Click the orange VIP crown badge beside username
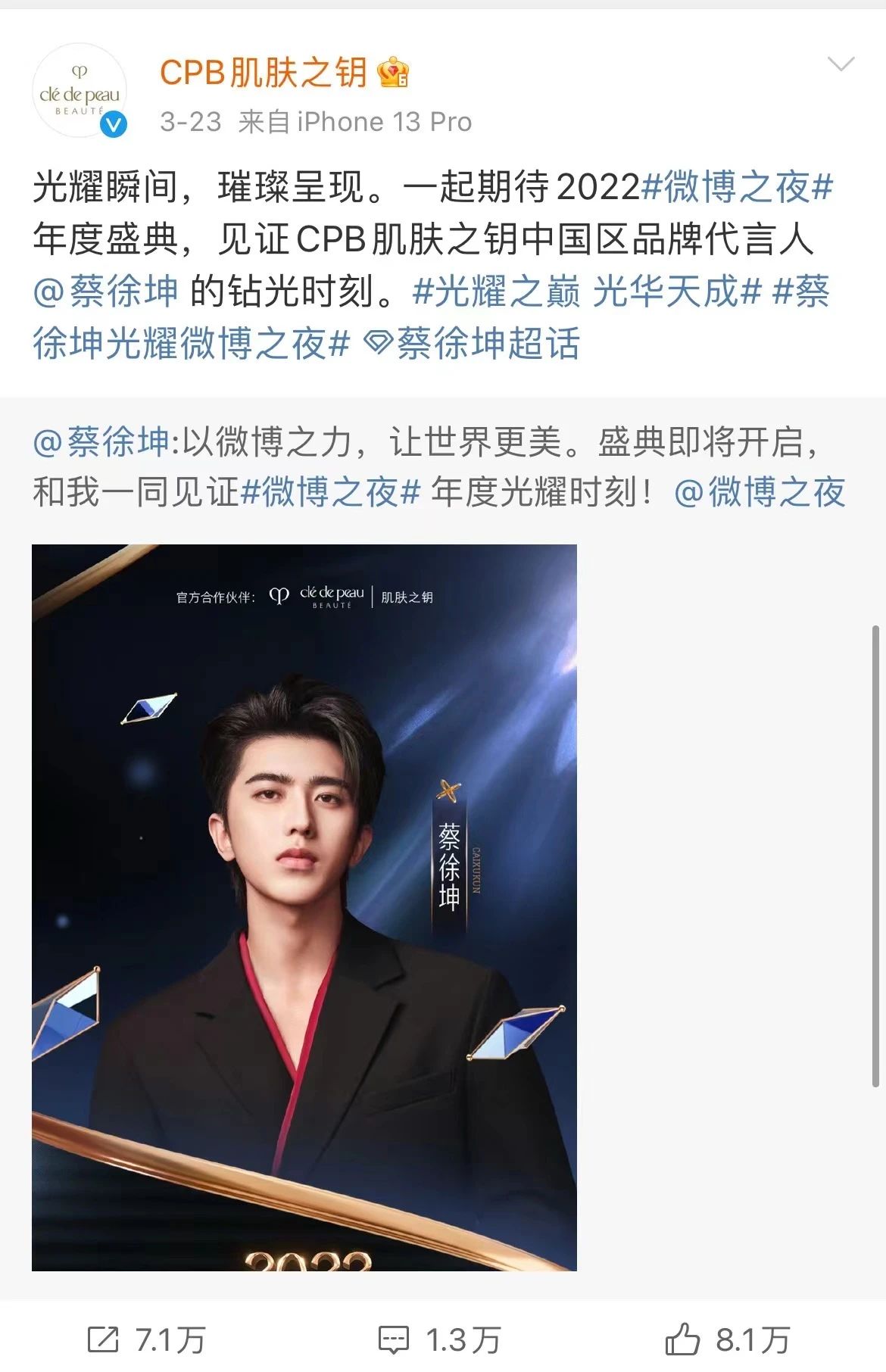The width and height of the screenshot is (886, 1372). click(x=393, y=73)
